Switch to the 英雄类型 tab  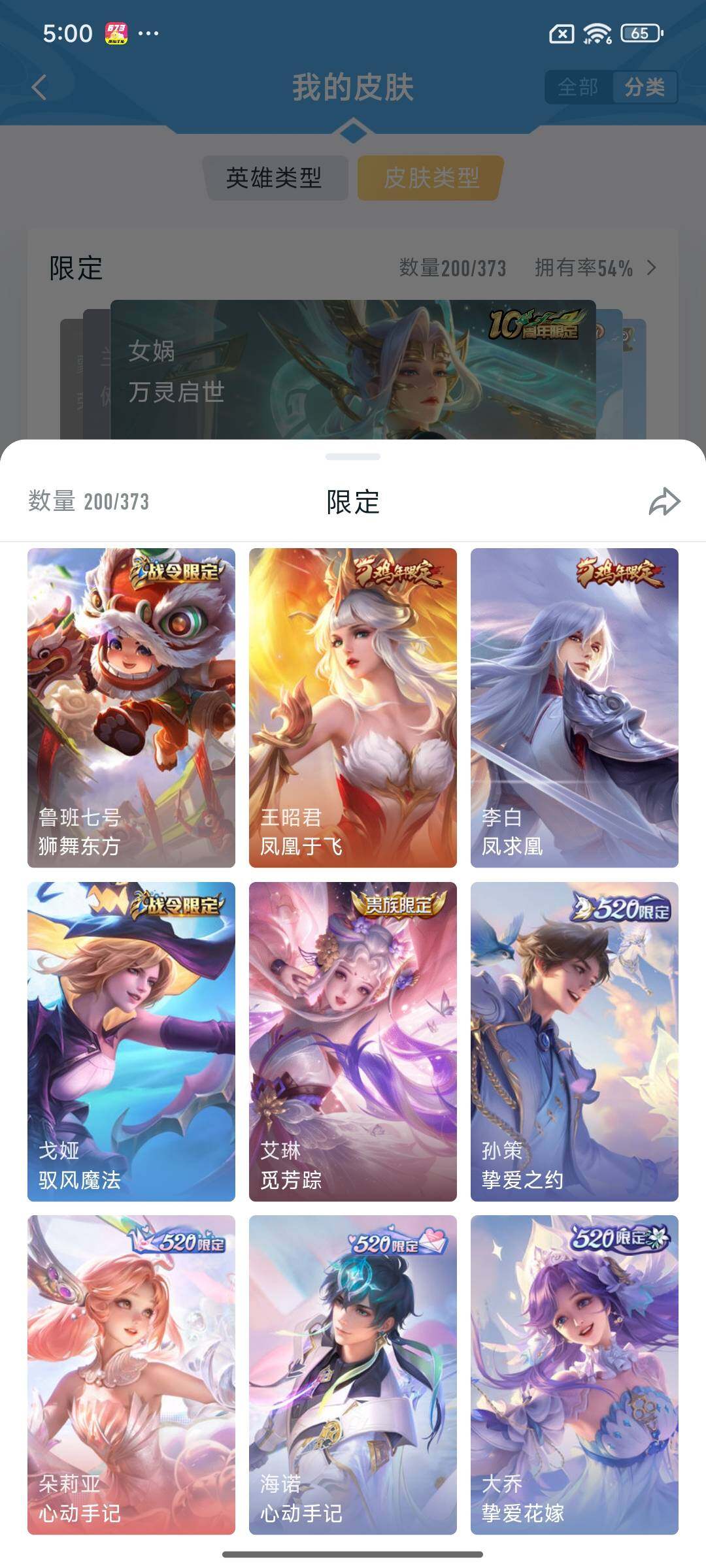277,176
